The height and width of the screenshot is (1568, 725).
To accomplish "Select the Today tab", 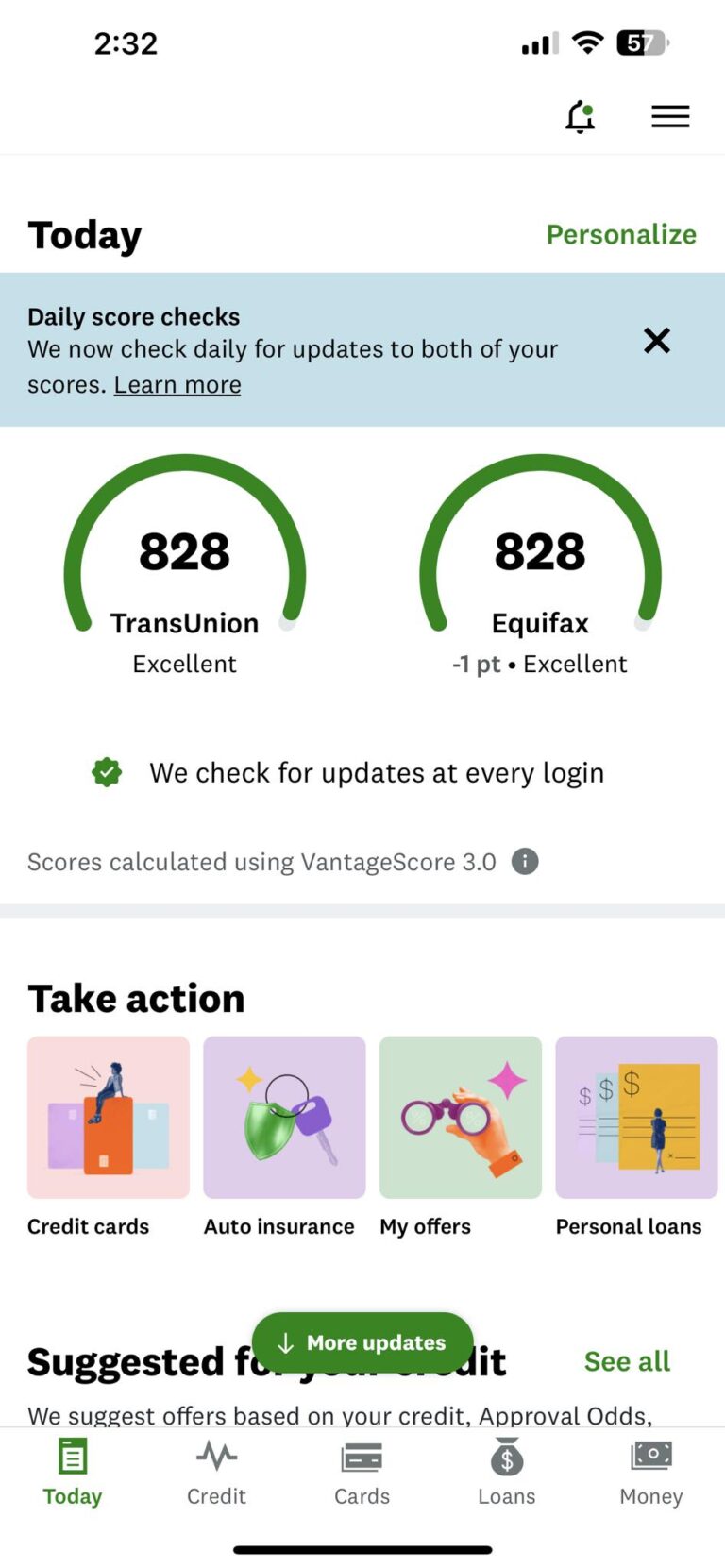I will click(73, 1471).
